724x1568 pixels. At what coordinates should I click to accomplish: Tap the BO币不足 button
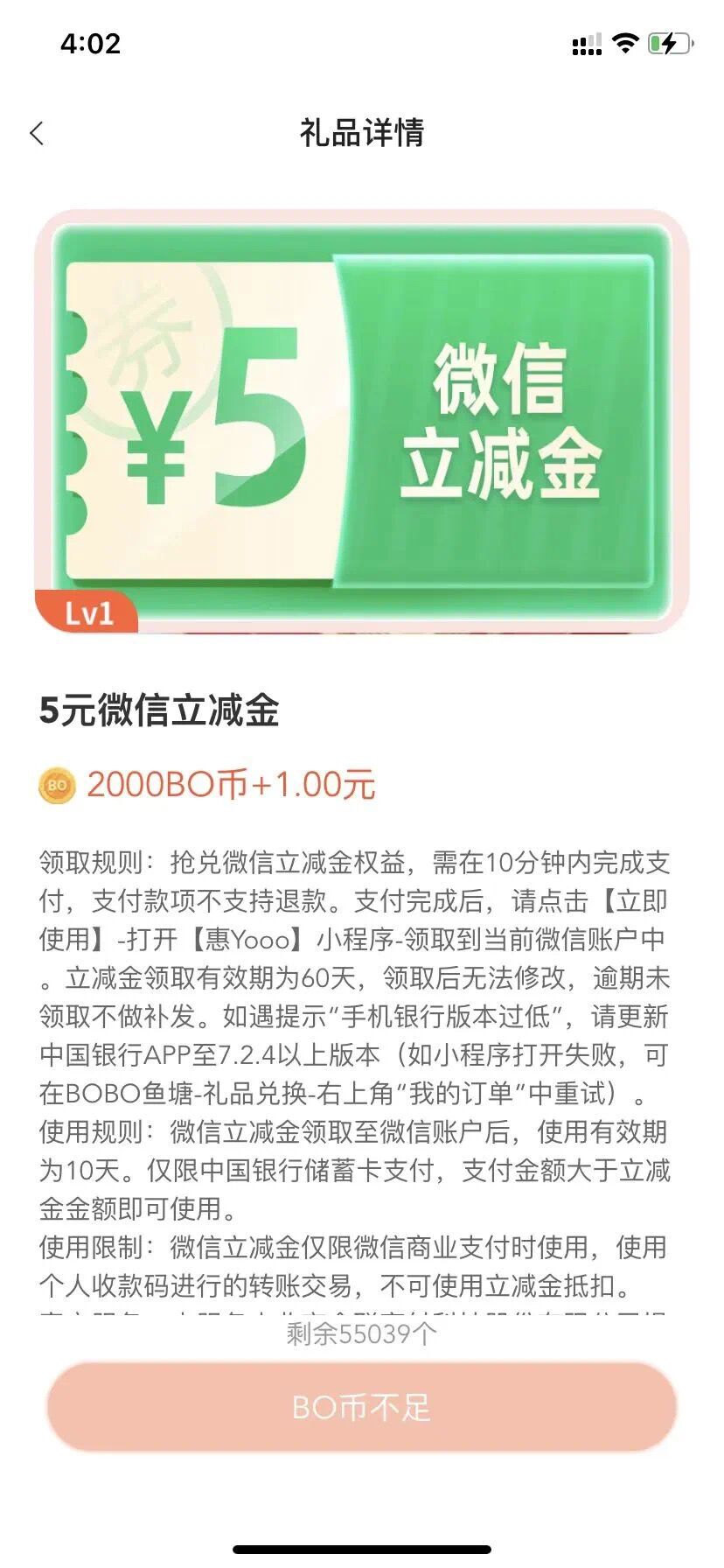coord(362,1407)
